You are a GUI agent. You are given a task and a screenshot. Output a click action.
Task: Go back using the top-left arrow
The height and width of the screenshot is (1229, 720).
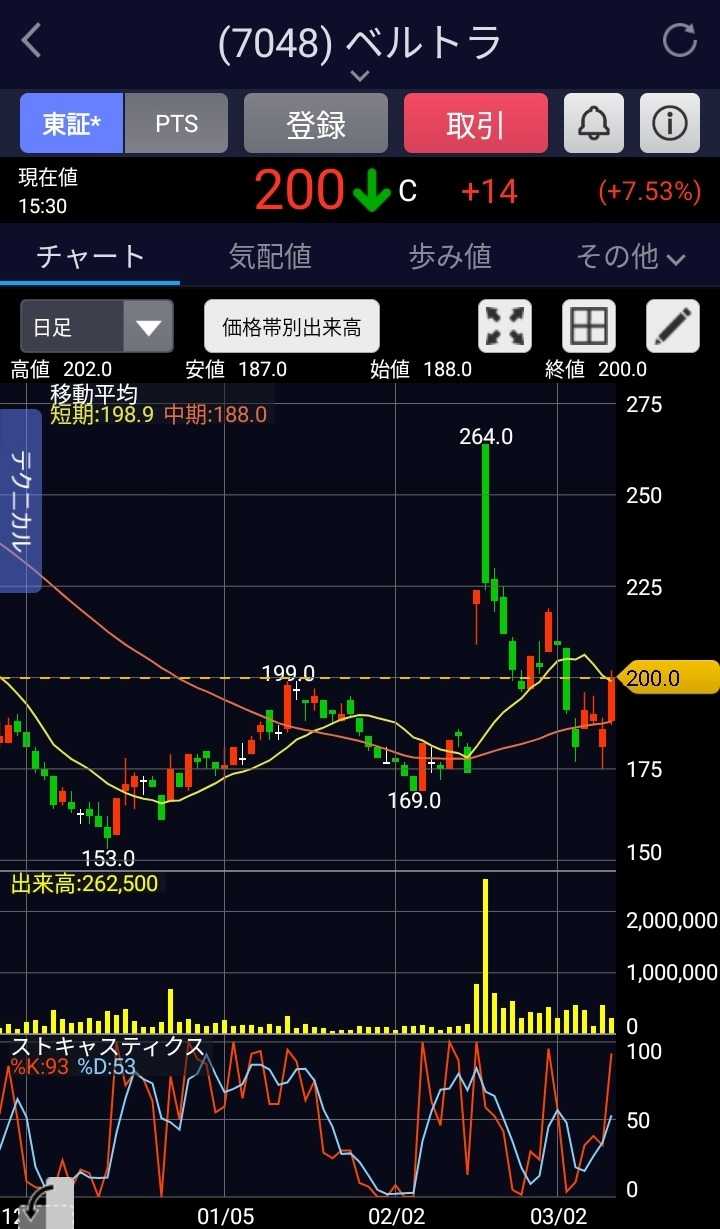(32, 42)
